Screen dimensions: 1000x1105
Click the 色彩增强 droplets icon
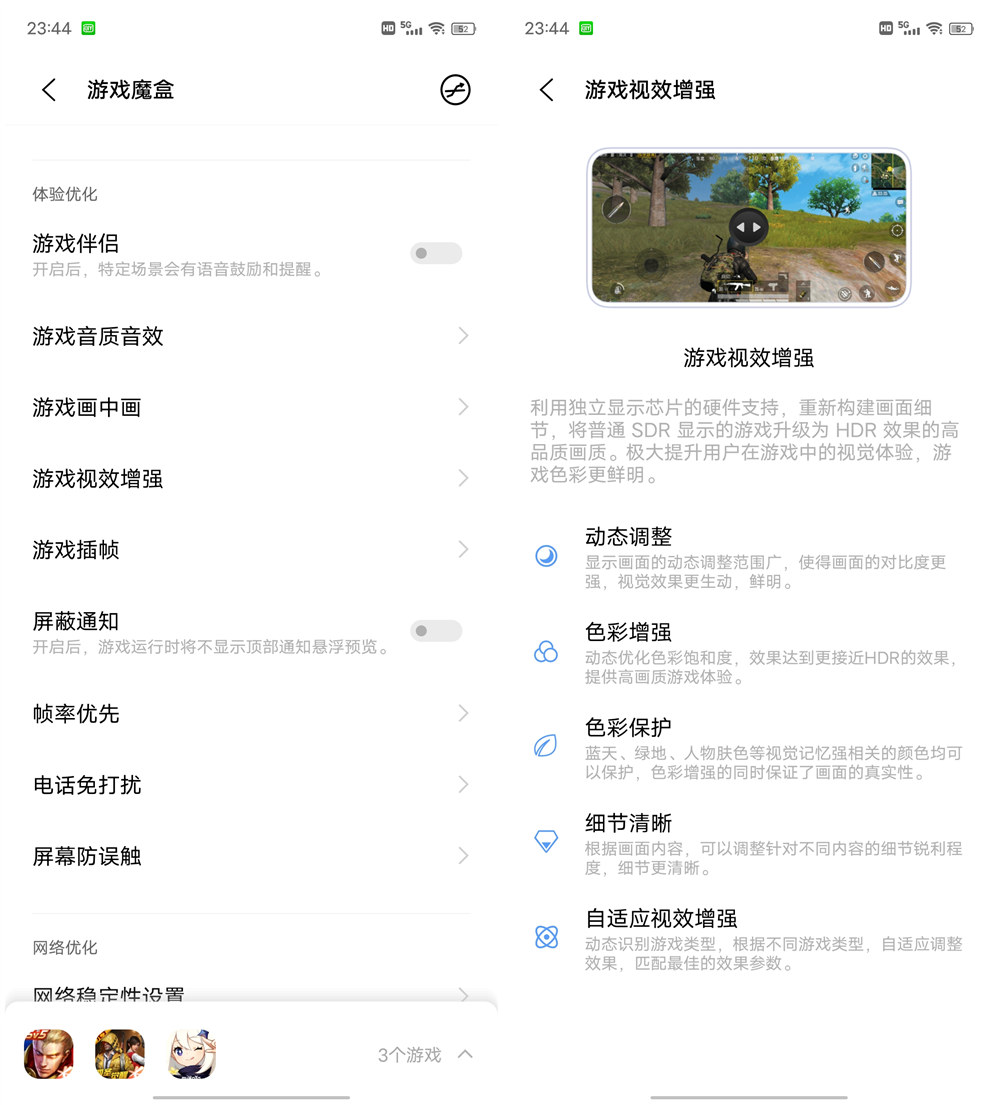pos(545,651)
